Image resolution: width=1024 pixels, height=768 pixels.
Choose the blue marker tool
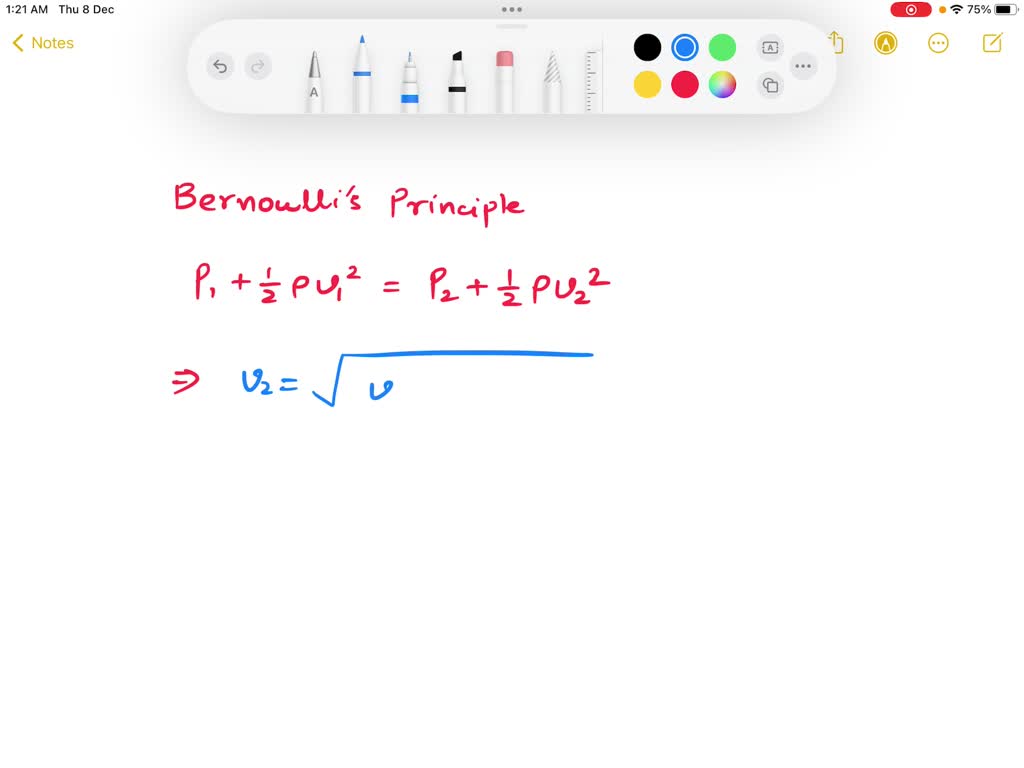362,75
